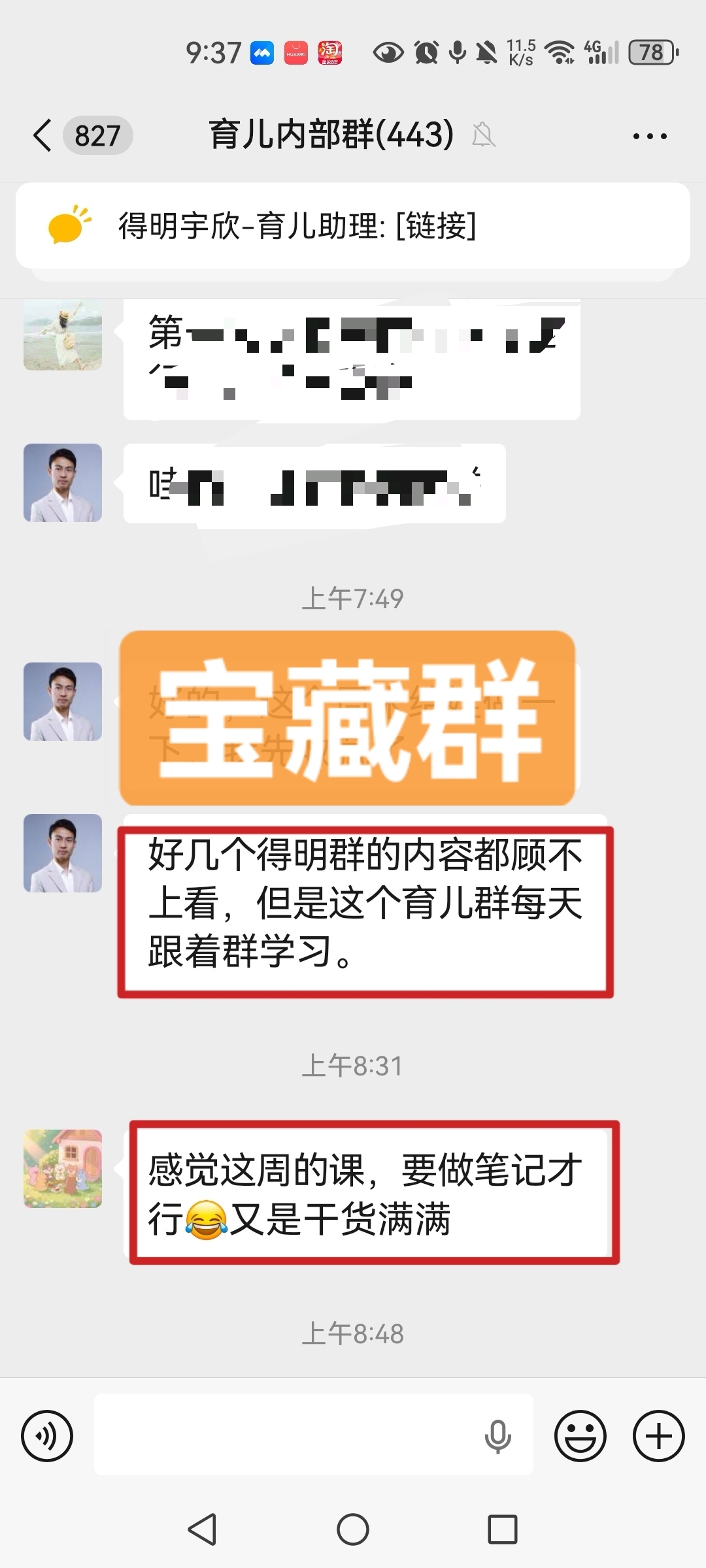
Task: Return to the phone home screen
Action: (353, 1529)
